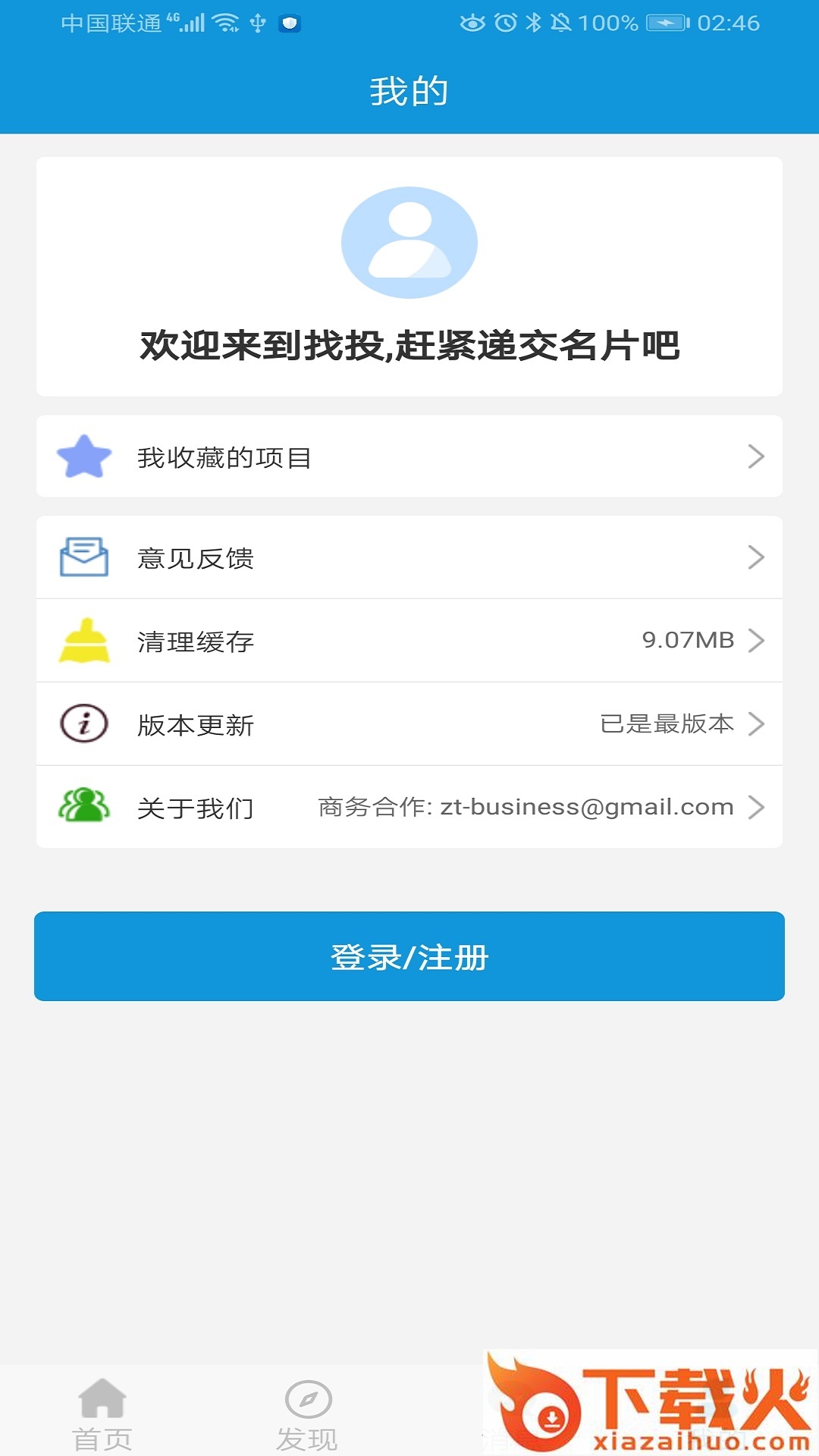Check 版本更新 for updates

coord(409,724)
